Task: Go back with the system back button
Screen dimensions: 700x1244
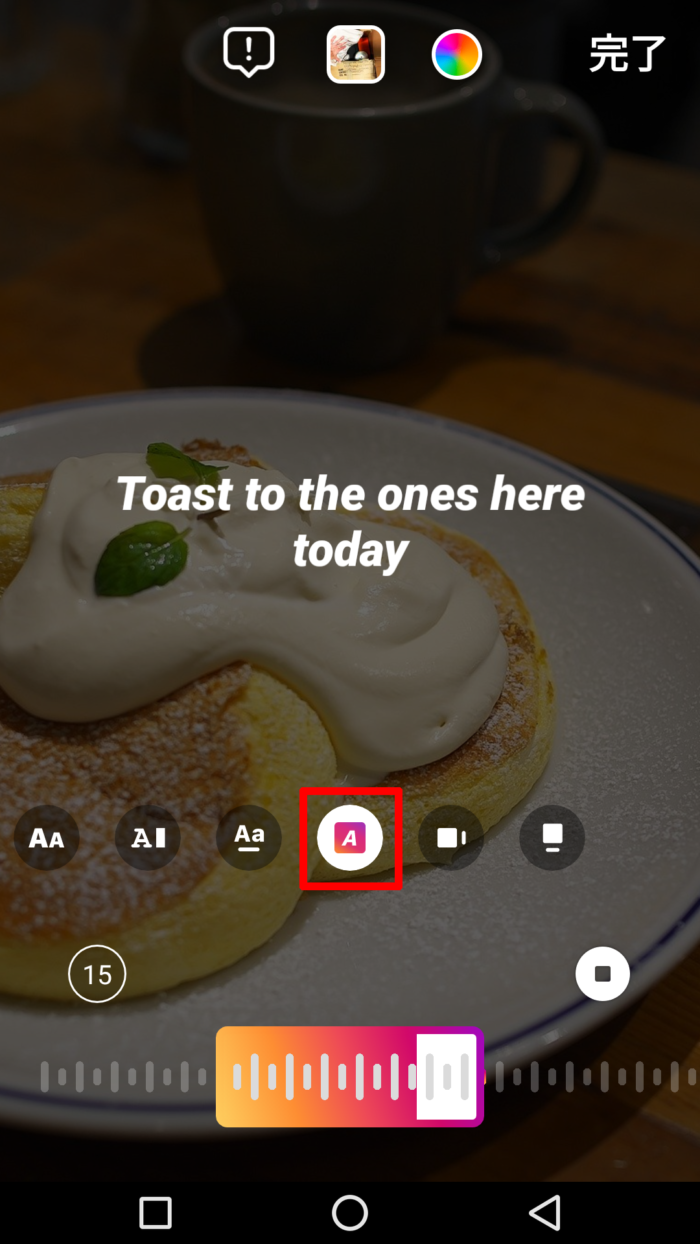Action: point(544,1212)
